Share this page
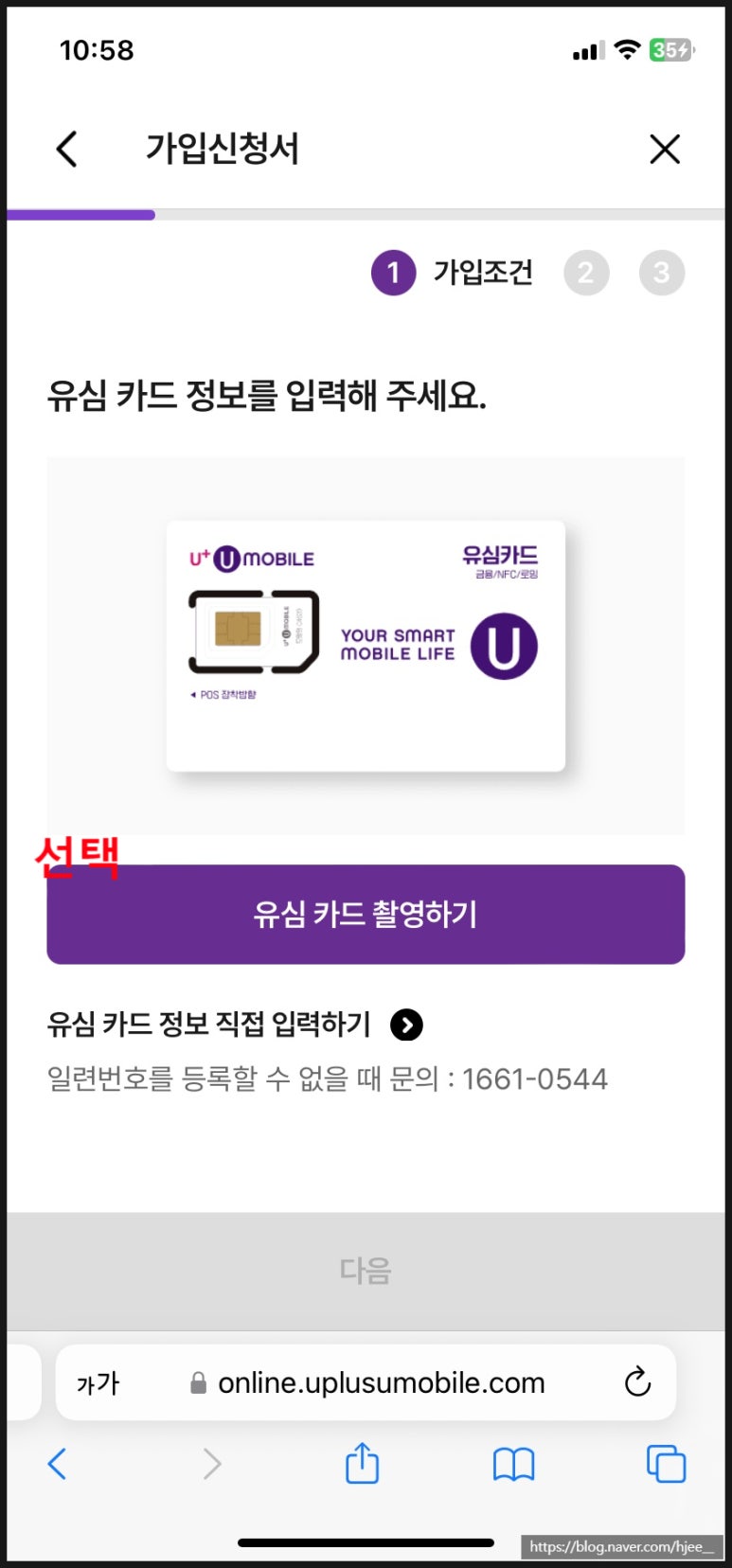The image size is (732, 1568). [x=362, y=1463]
